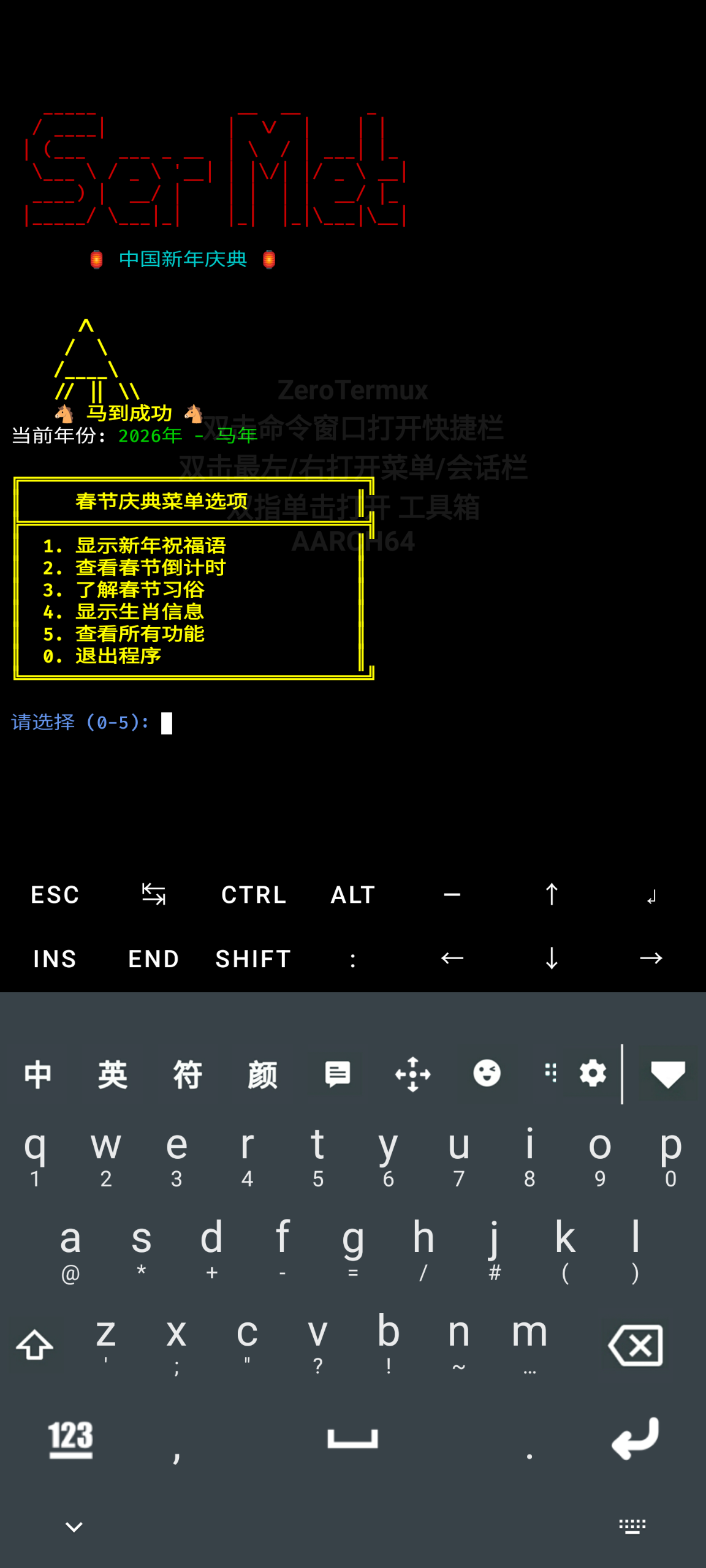Tap the INS key in extra keys row

55,959
